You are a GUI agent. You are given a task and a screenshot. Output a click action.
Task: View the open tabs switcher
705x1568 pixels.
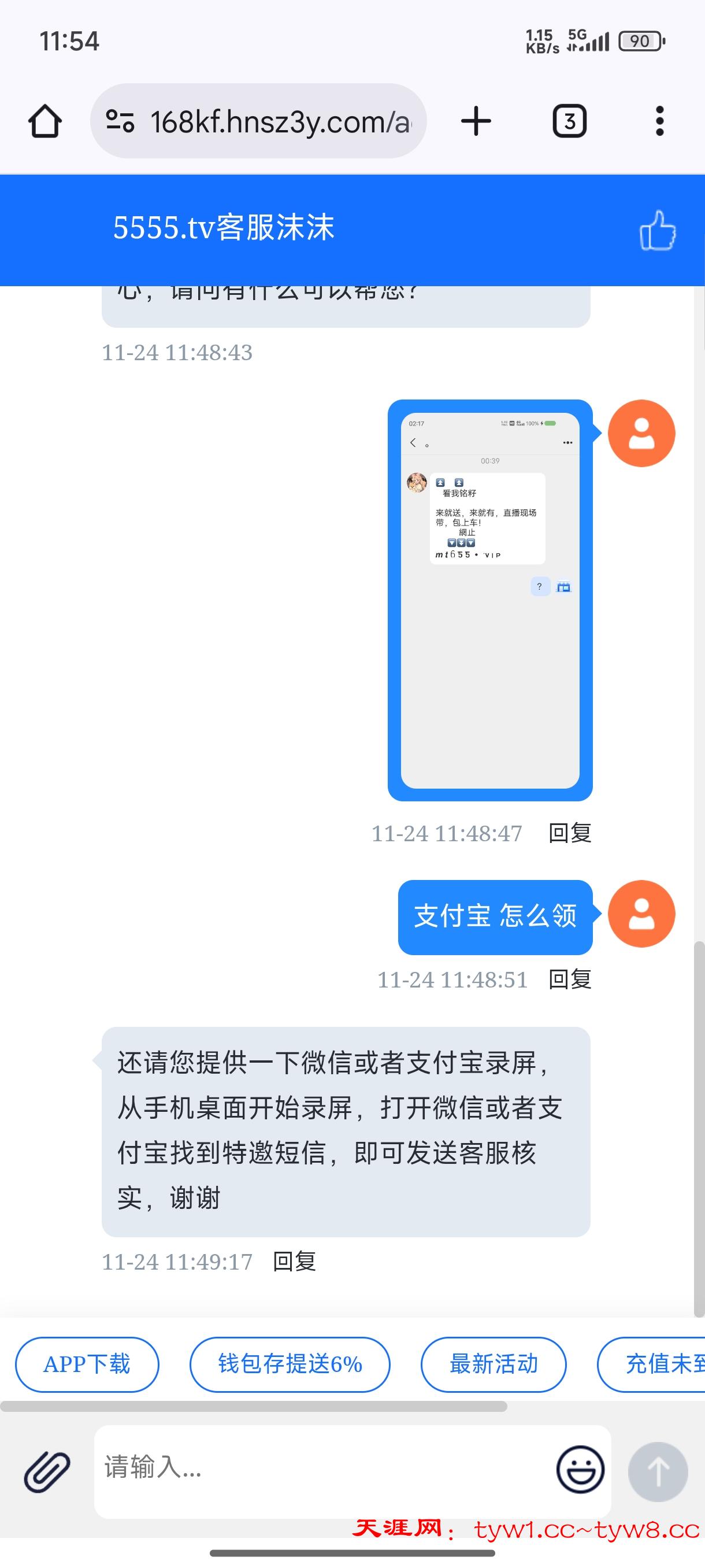pos(569,121)
